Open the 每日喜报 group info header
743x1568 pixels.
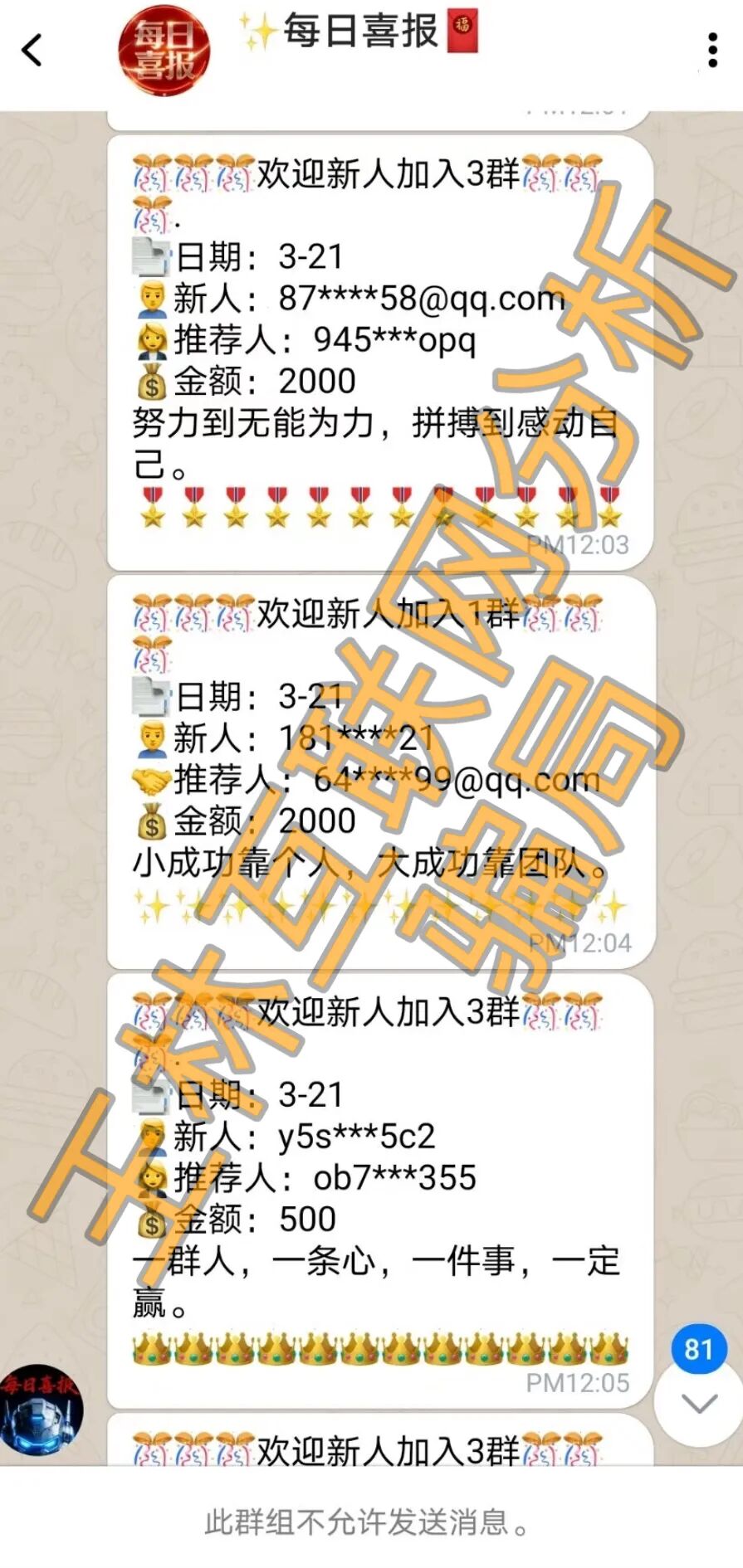[359, 33]
